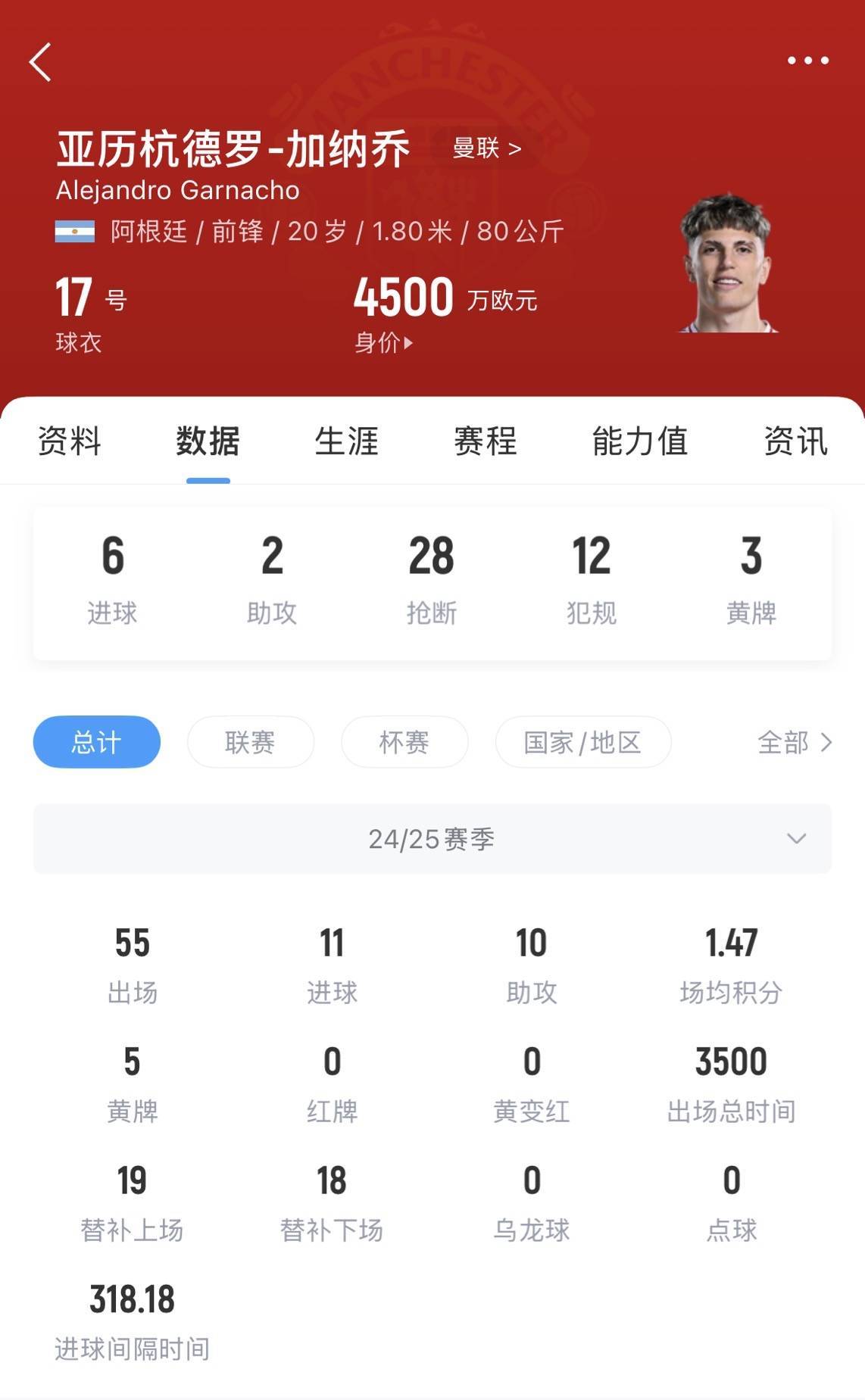The image size is (865, 1400).
Task: Expand the 24/25赛季 season selector
Action: [x=433, y=839]
